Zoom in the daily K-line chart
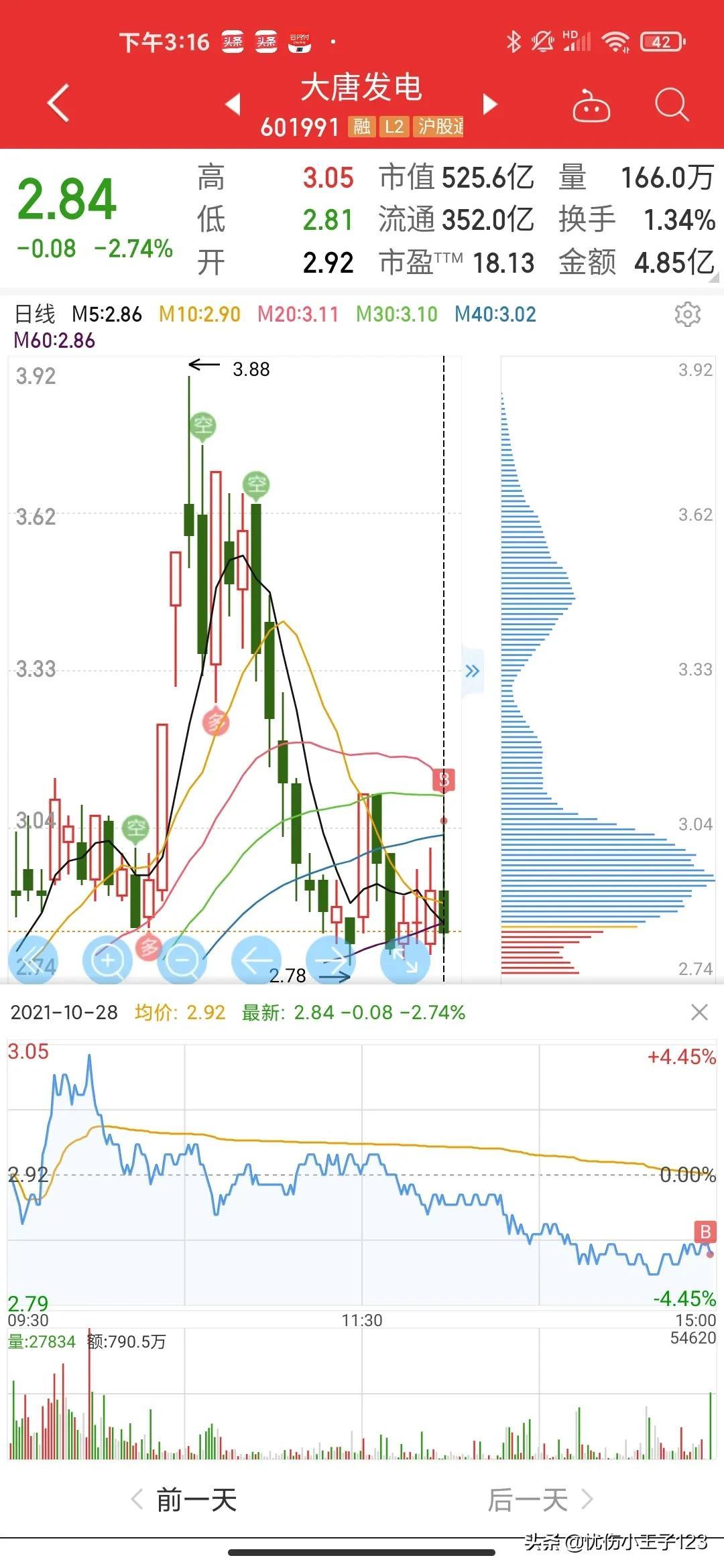The height and width of the screenshot is (1568, 724). click(x=107, y=961)
